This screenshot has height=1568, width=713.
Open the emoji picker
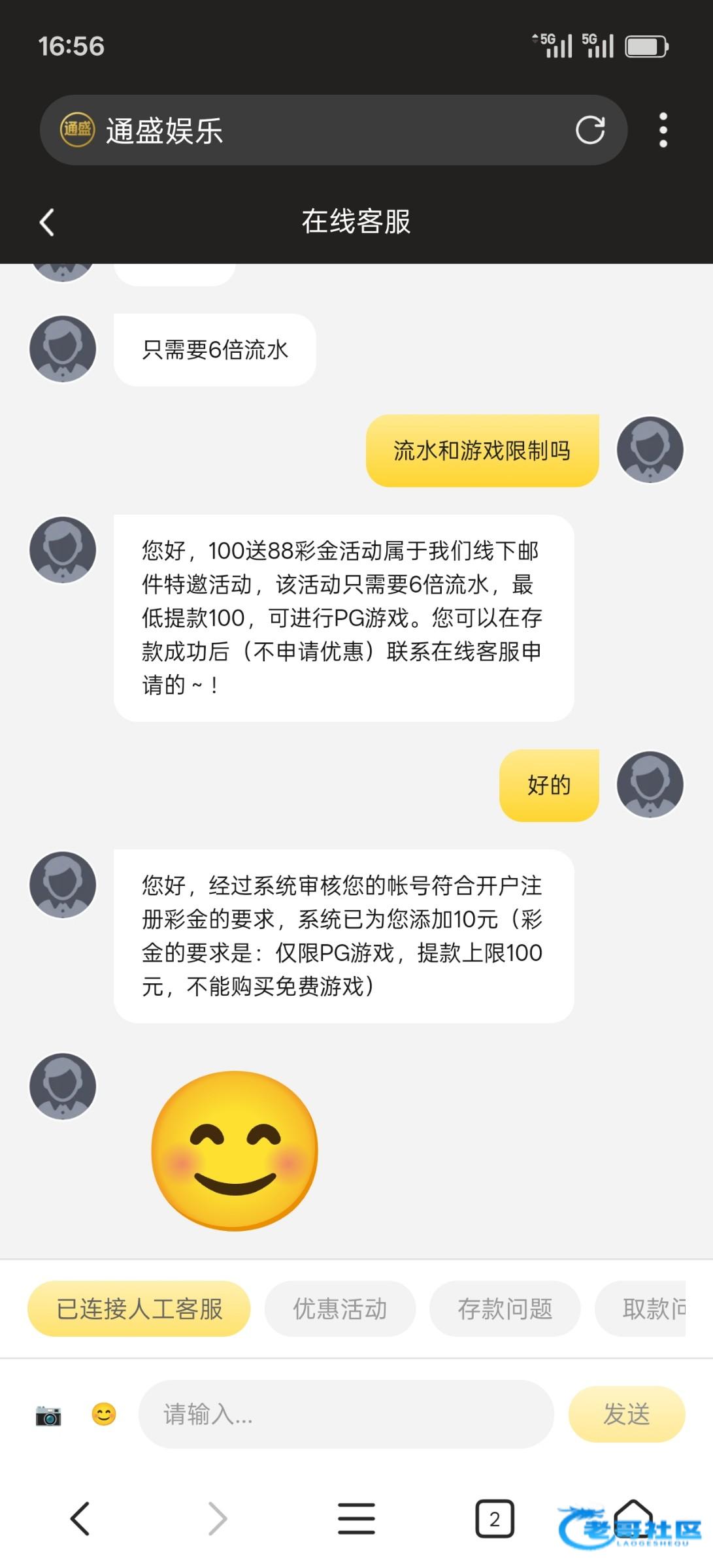[x=104, y=1414]
